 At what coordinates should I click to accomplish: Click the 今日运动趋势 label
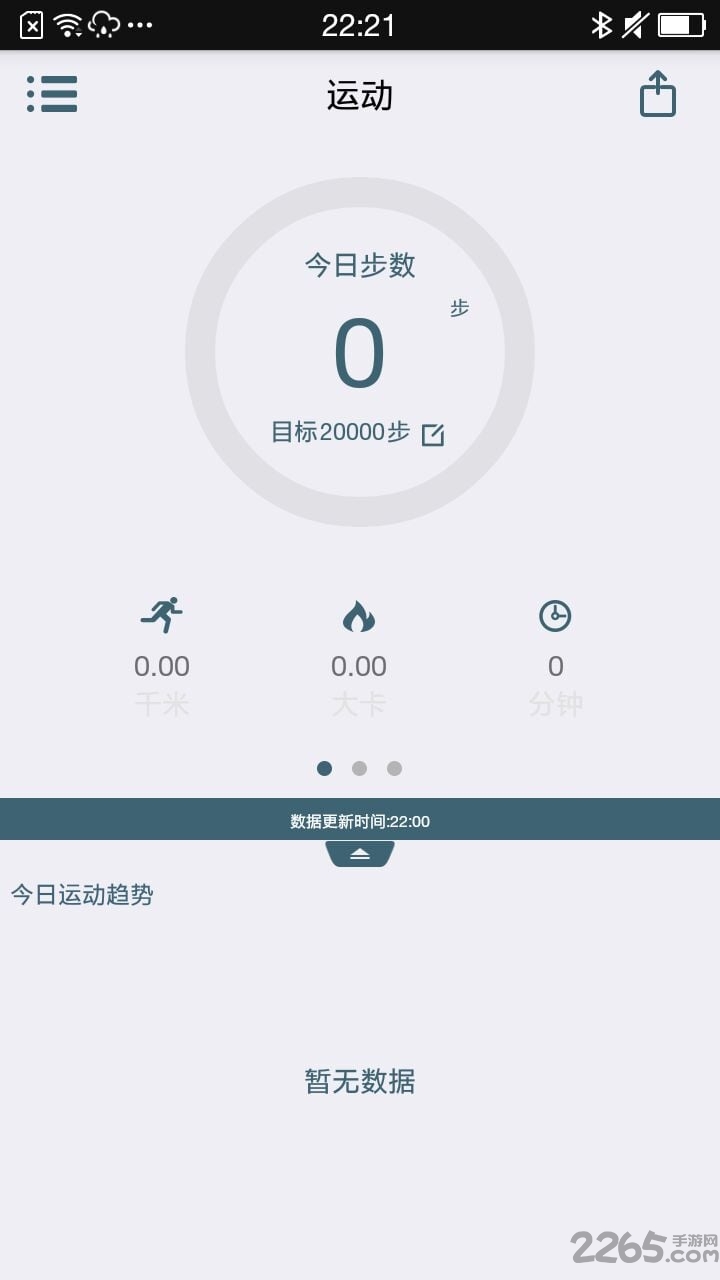coord(82,895)
